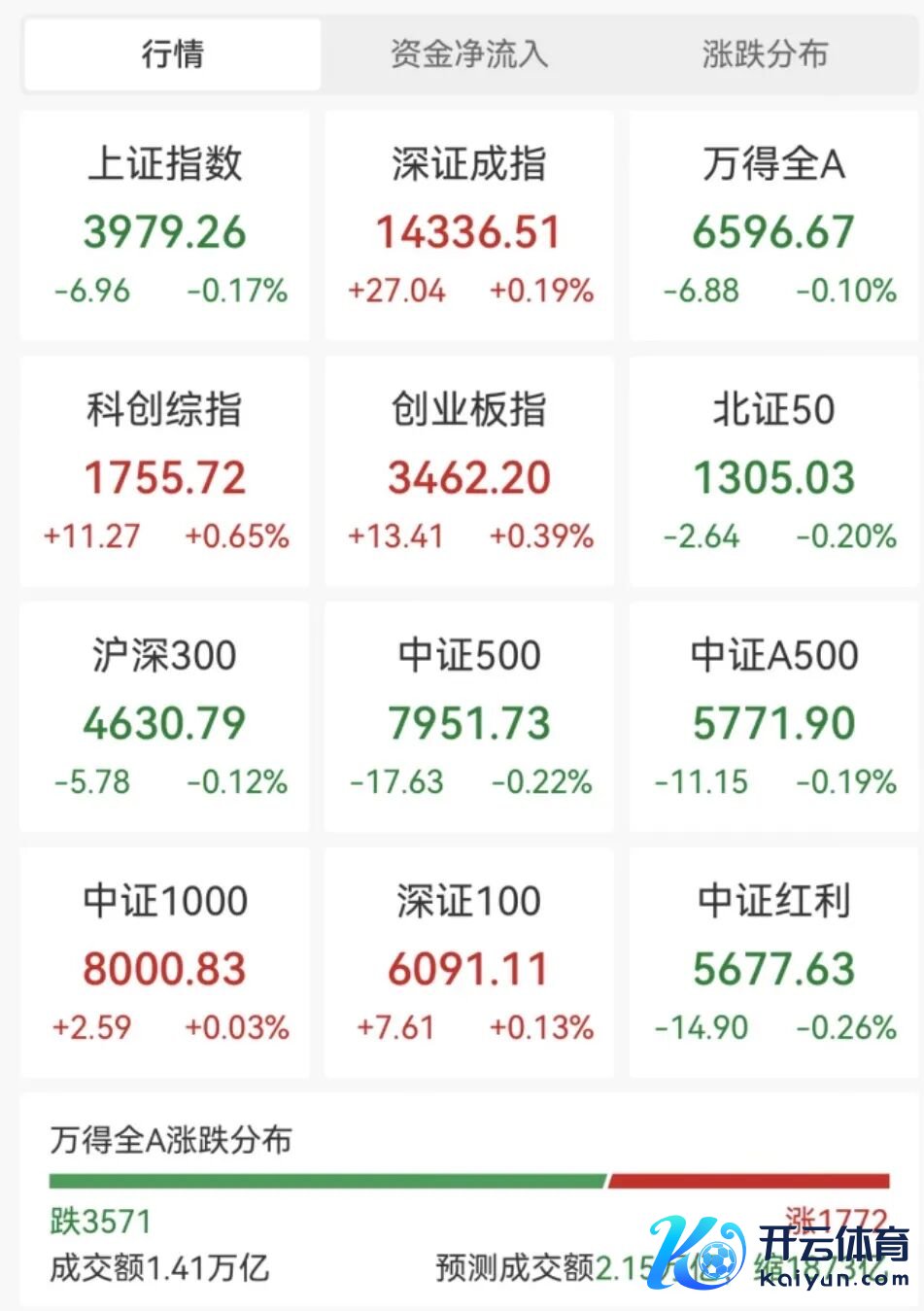View 中证1000 index details
The height and width of the screenshot is (1311, 924).
pos(165,963)
